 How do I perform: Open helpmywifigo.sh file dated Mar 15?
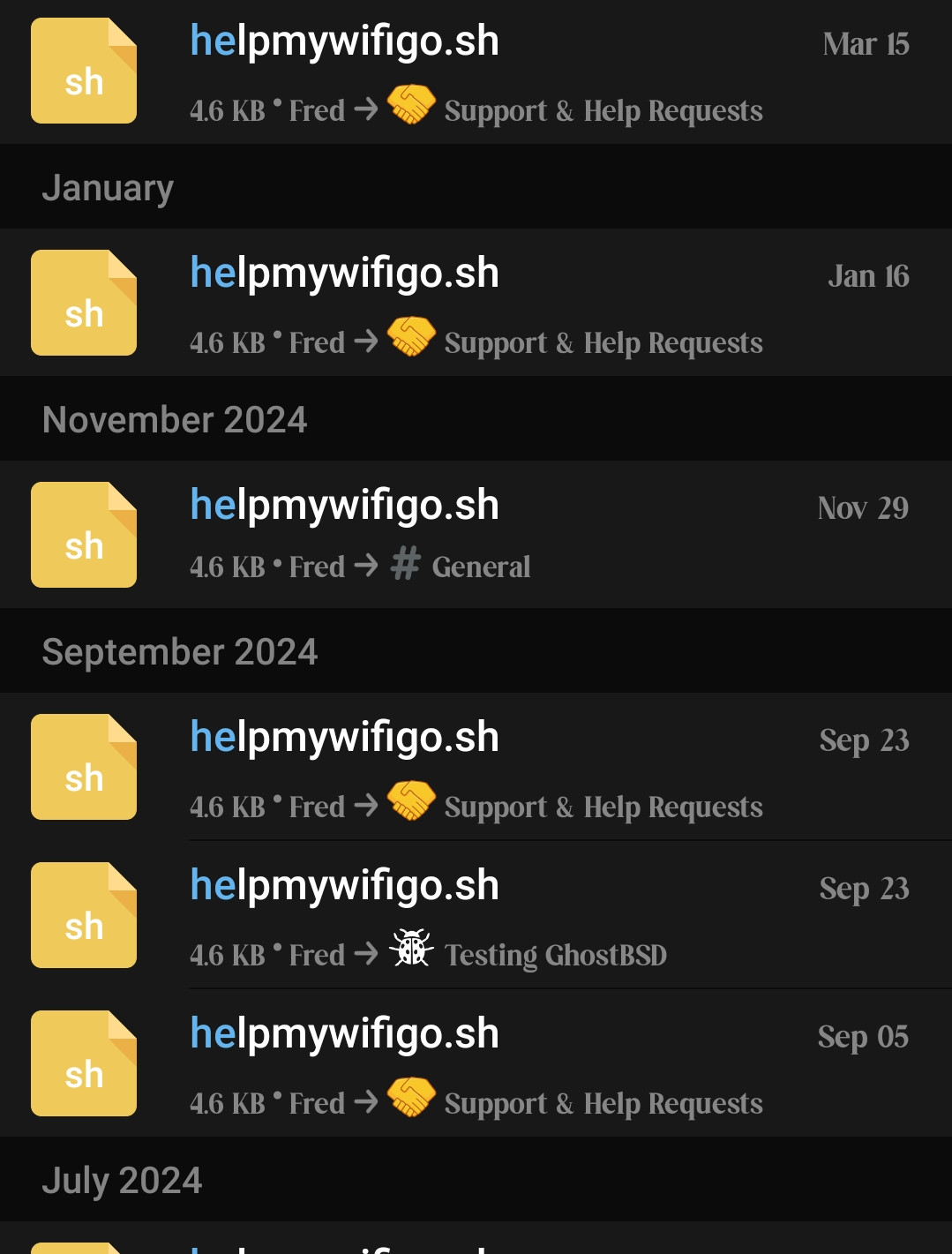point(344,42)
